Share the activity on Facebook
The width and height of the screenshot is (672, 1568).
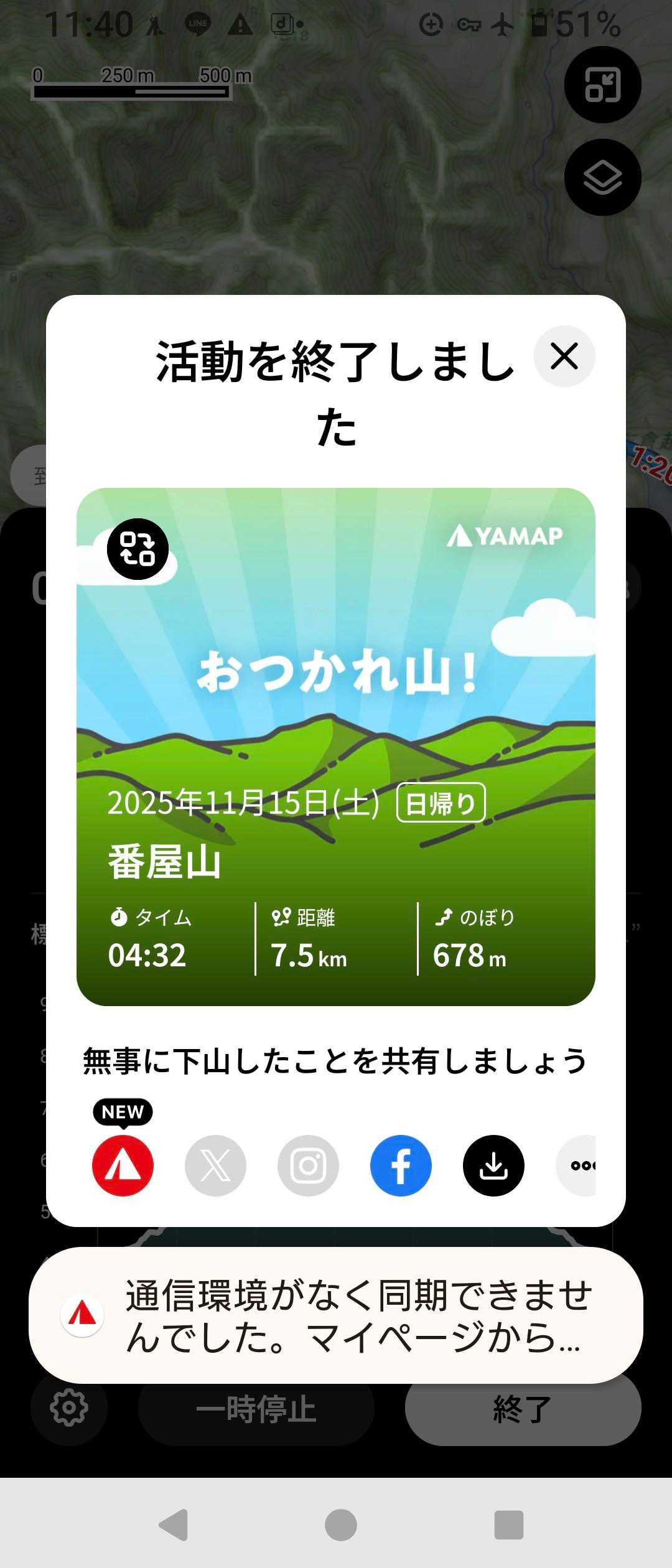coord(401,1165)
